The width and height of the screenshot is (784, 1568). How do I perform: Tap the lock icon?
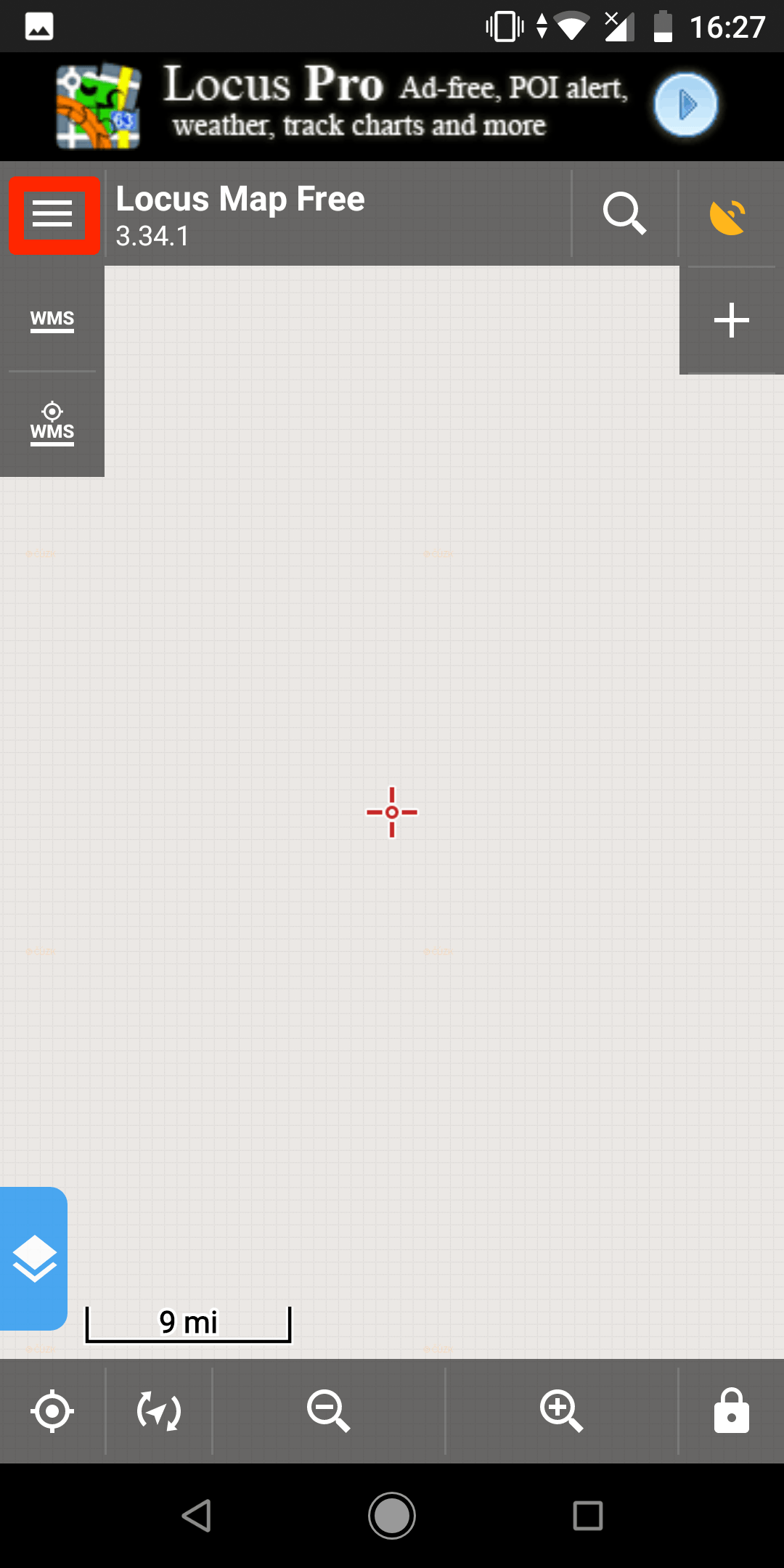tap(731, 1411)
